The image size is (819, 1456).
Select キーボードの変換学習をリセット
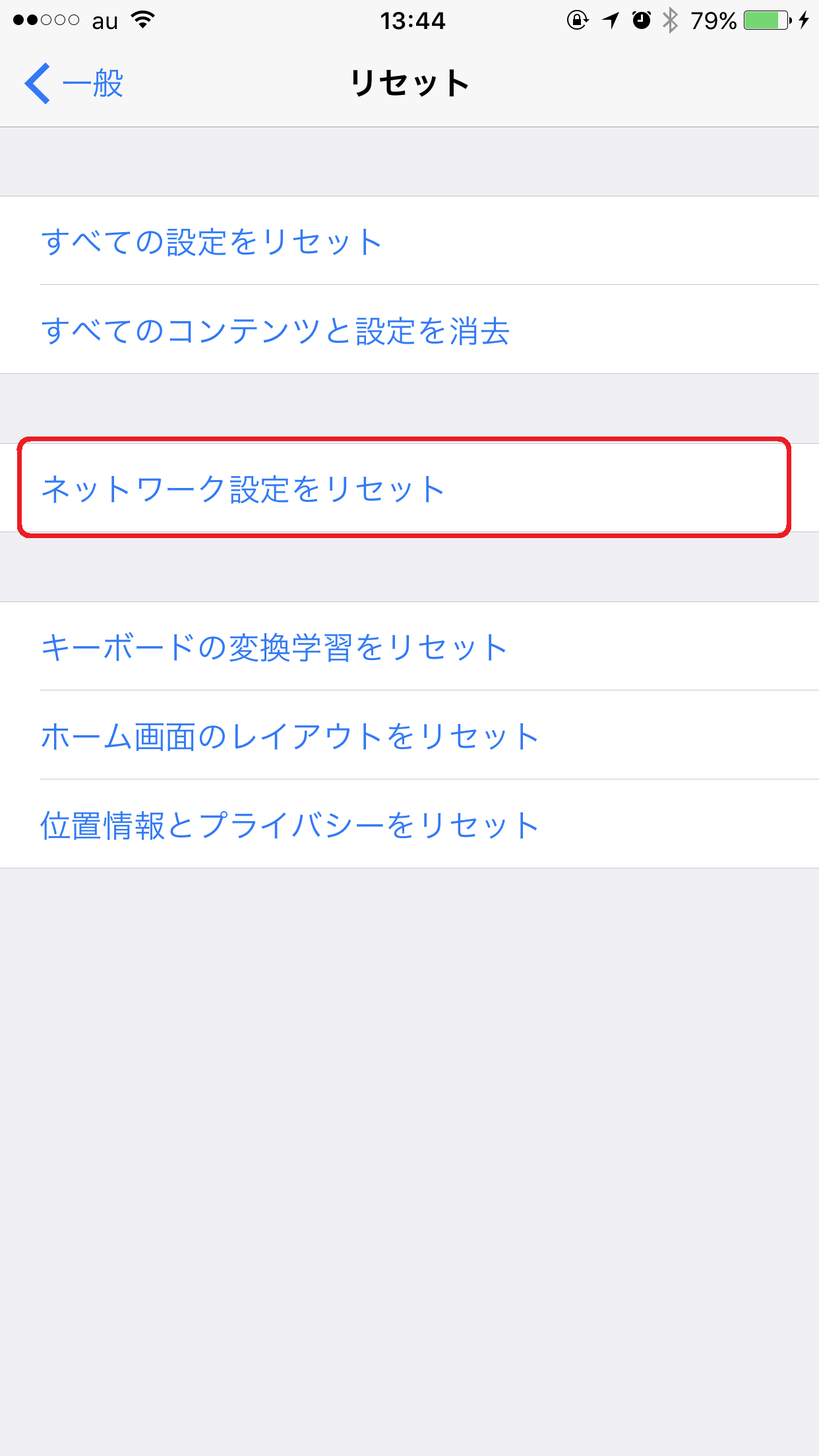click(x=274, y=647)
